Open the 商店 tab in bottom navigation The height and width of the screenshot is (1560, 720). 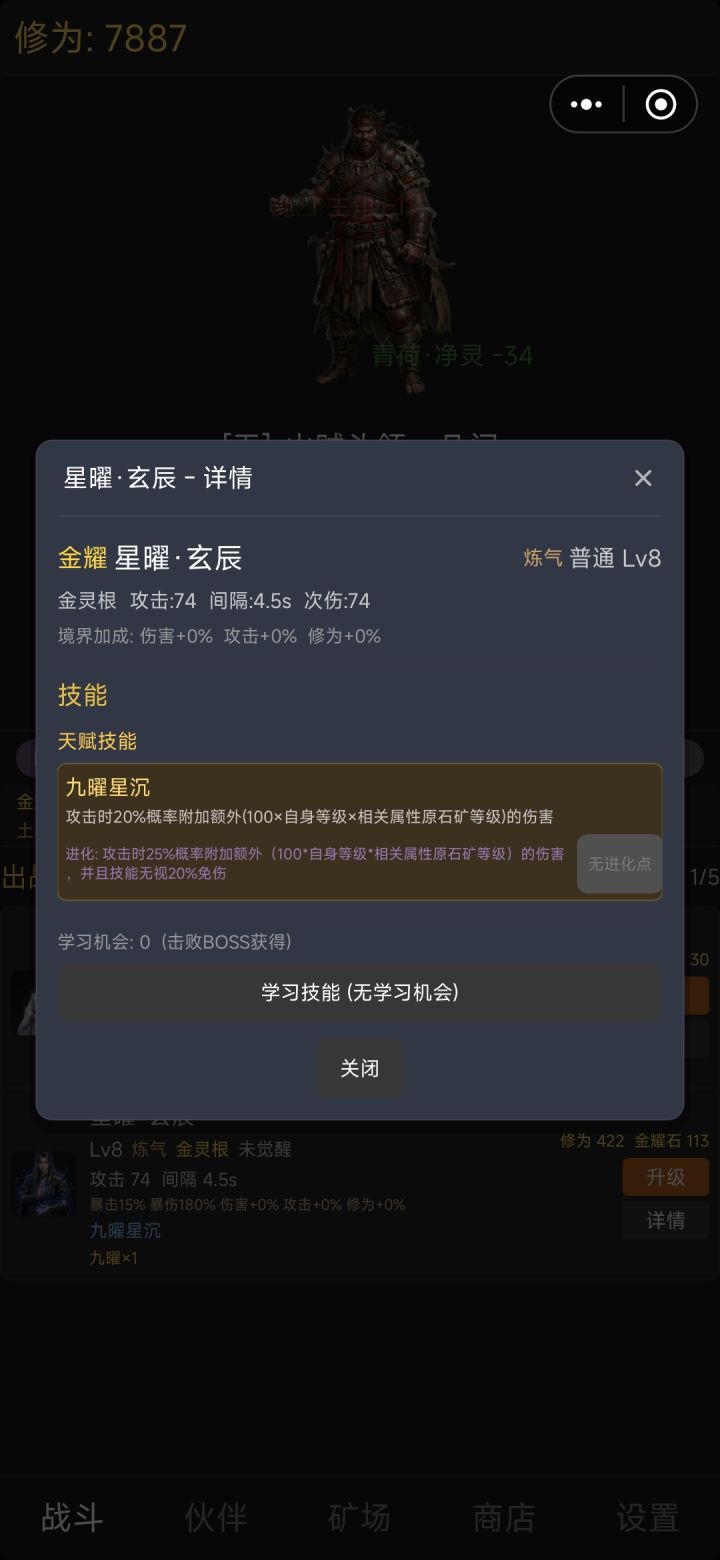click(x=504, y=1518)
